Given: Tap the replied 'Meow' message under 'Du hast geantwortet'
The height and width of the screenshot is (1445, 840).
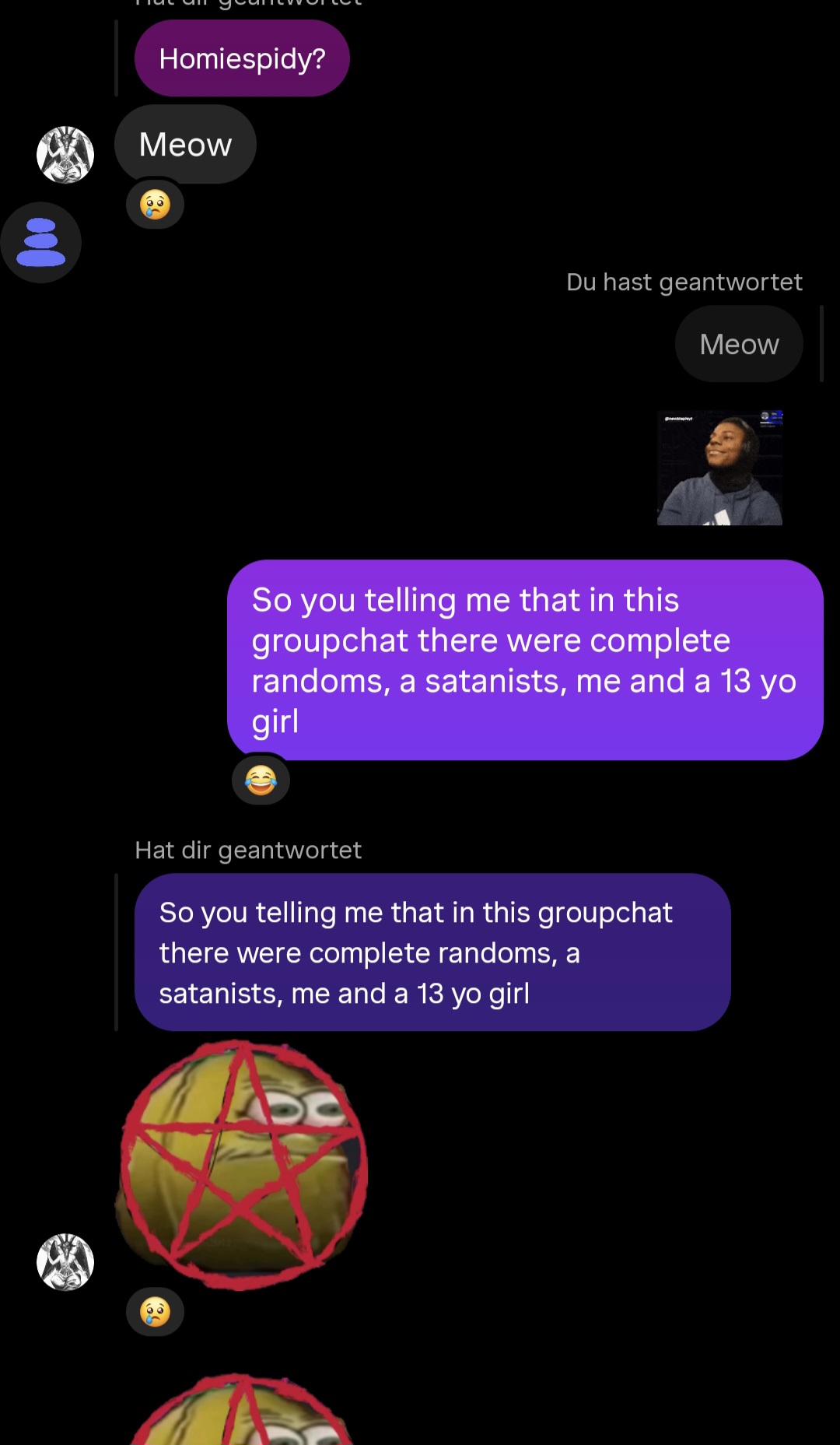Looking at the screenshot, I should point(737,343).
